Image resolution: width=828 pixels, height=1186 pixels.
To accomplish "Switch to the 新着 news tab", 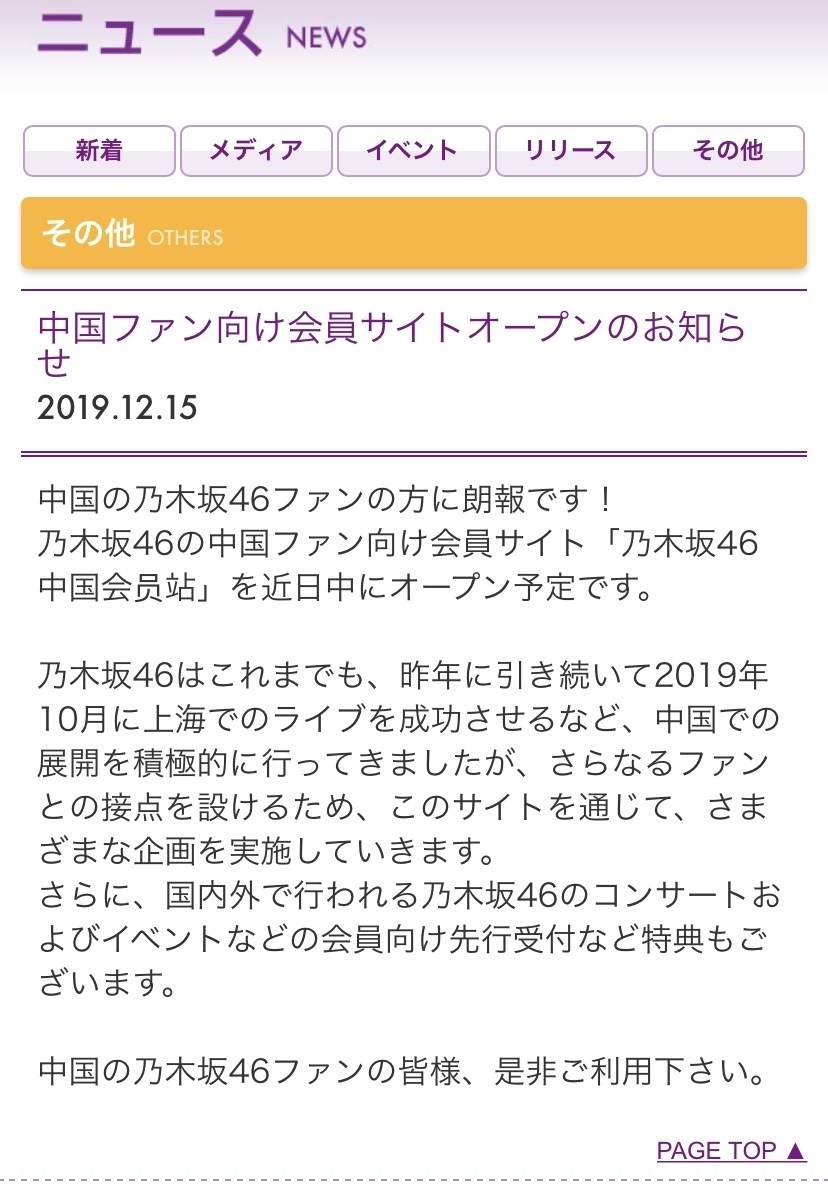I will tap(99, 151).
